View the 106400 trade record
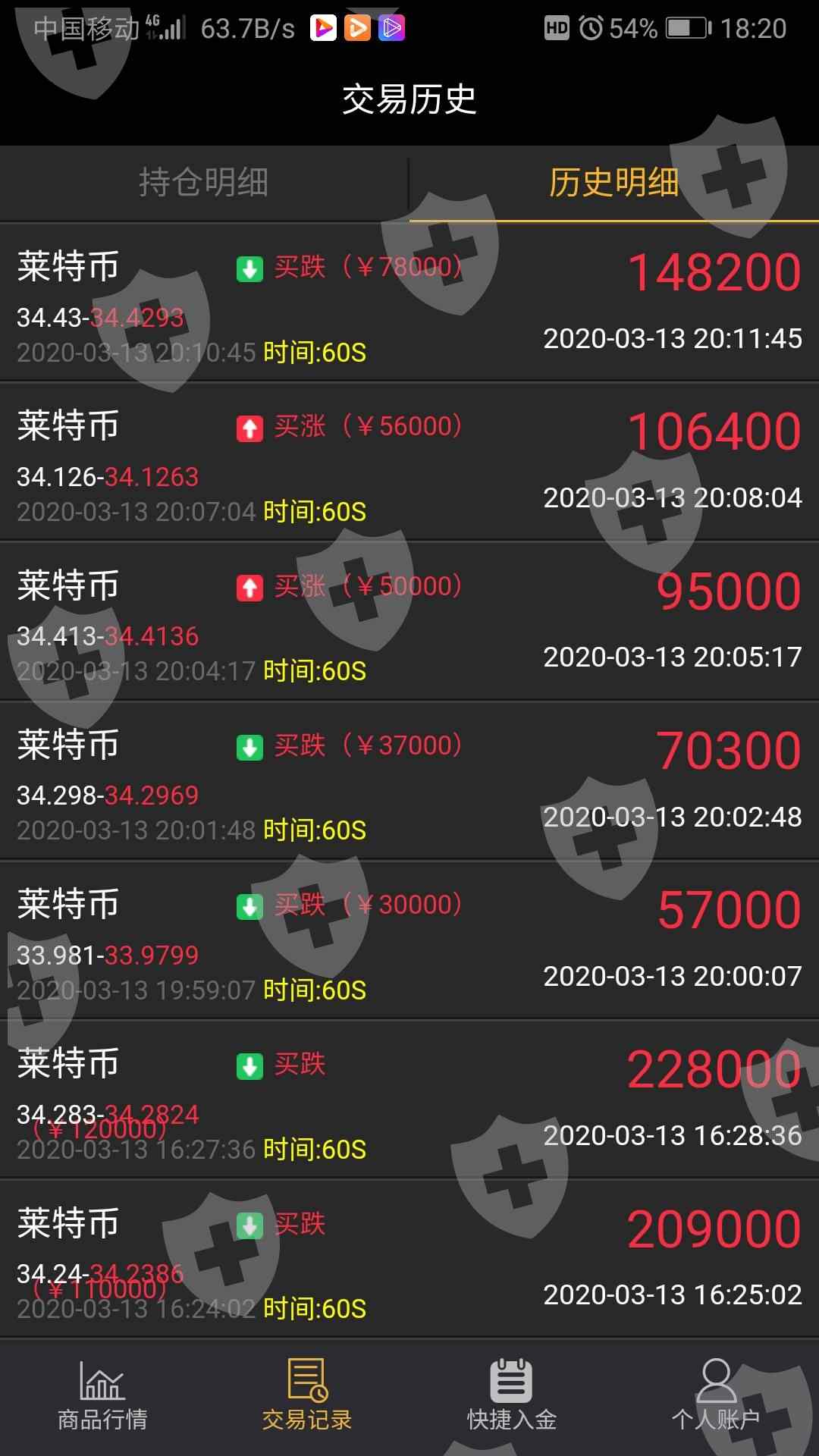This screenshot has height=1456, width=819. [x=409, y=463]
